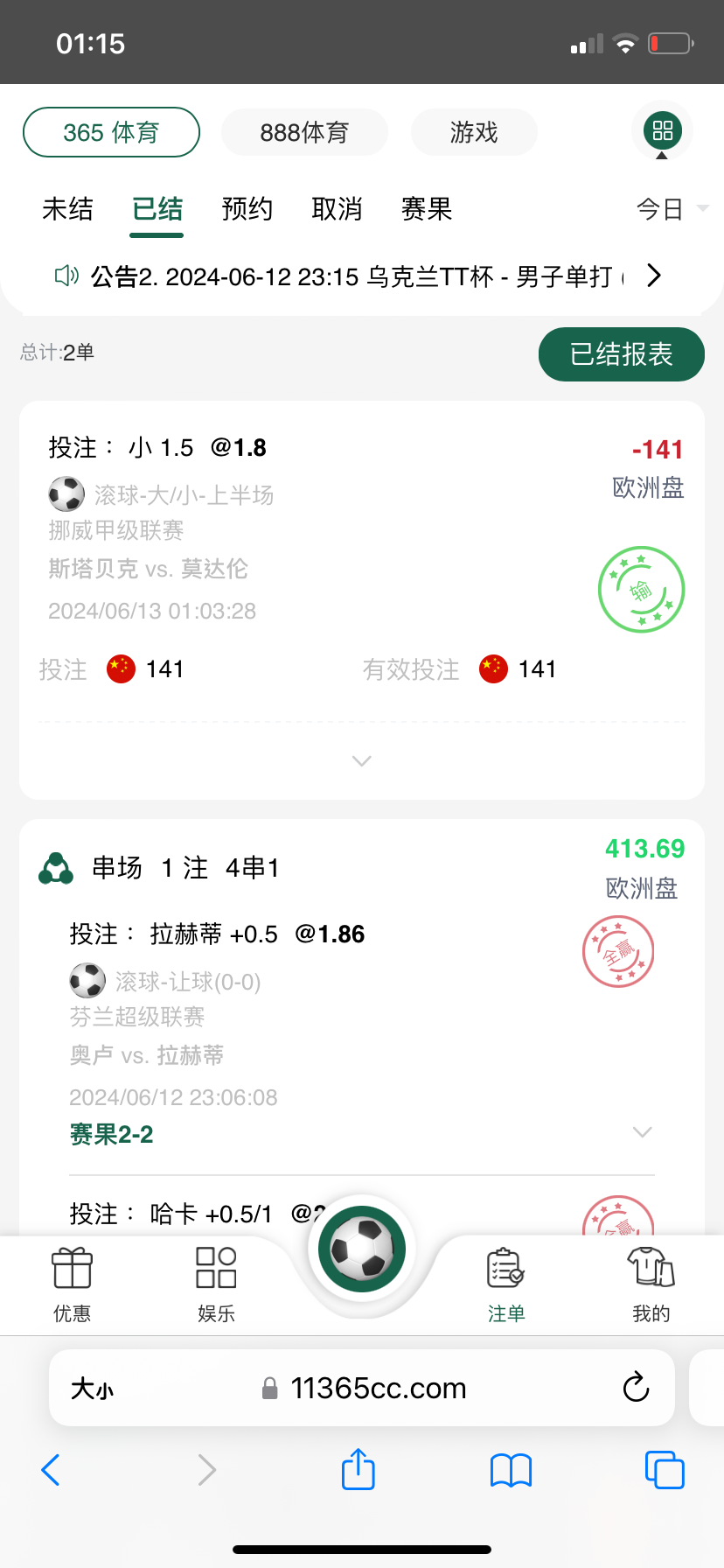Expand the 拉赫蒂 +0.5 bet leg
724x1568 pixels.
(643, 1132)
